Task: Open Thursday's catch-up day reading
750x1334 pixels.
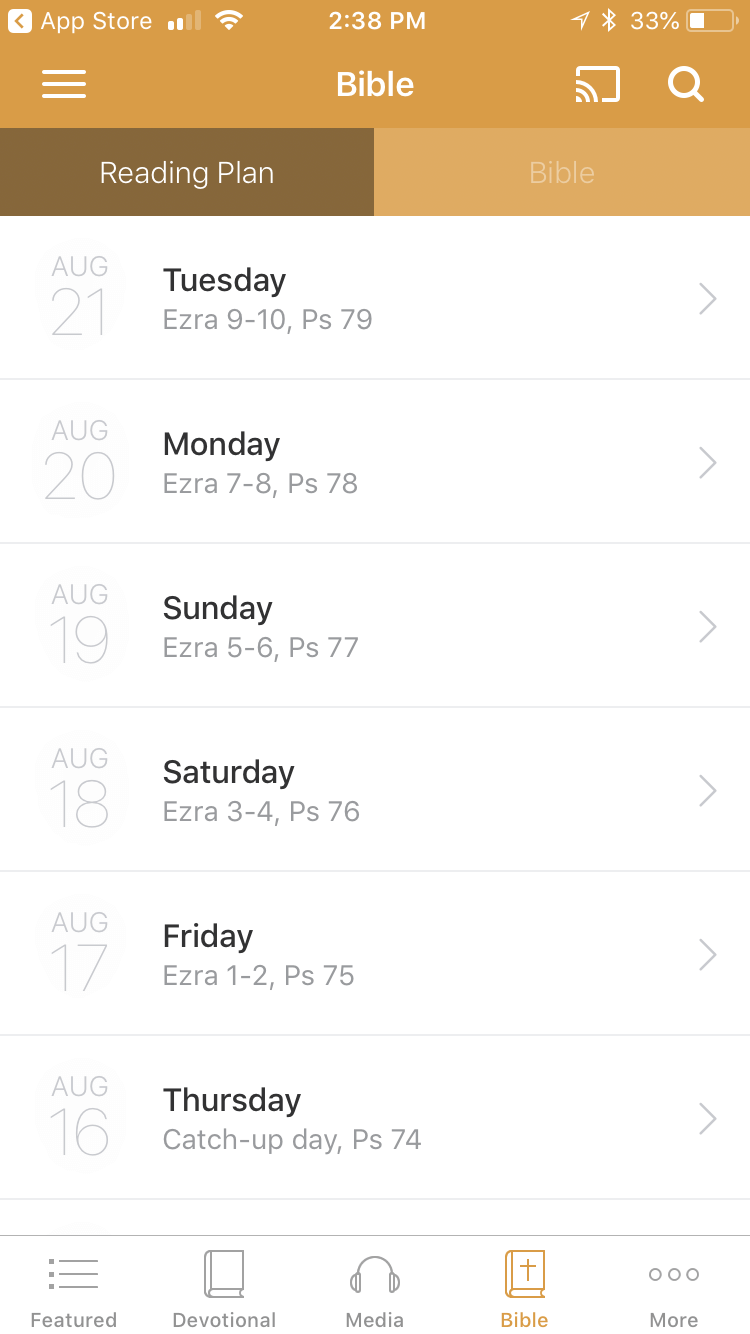Action: pyautogui.click(x=375, y=1118)
